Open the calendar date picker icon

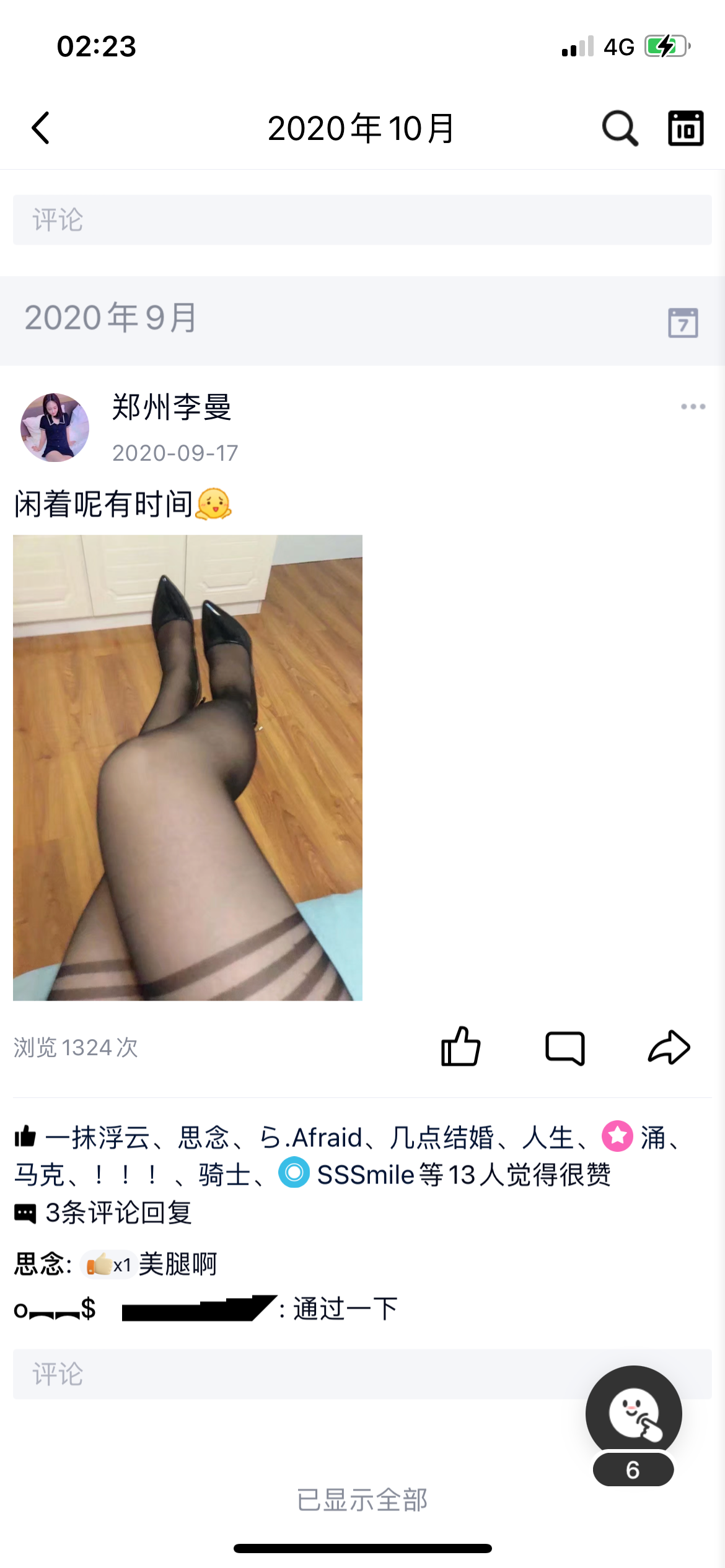(x=685, y=128)
